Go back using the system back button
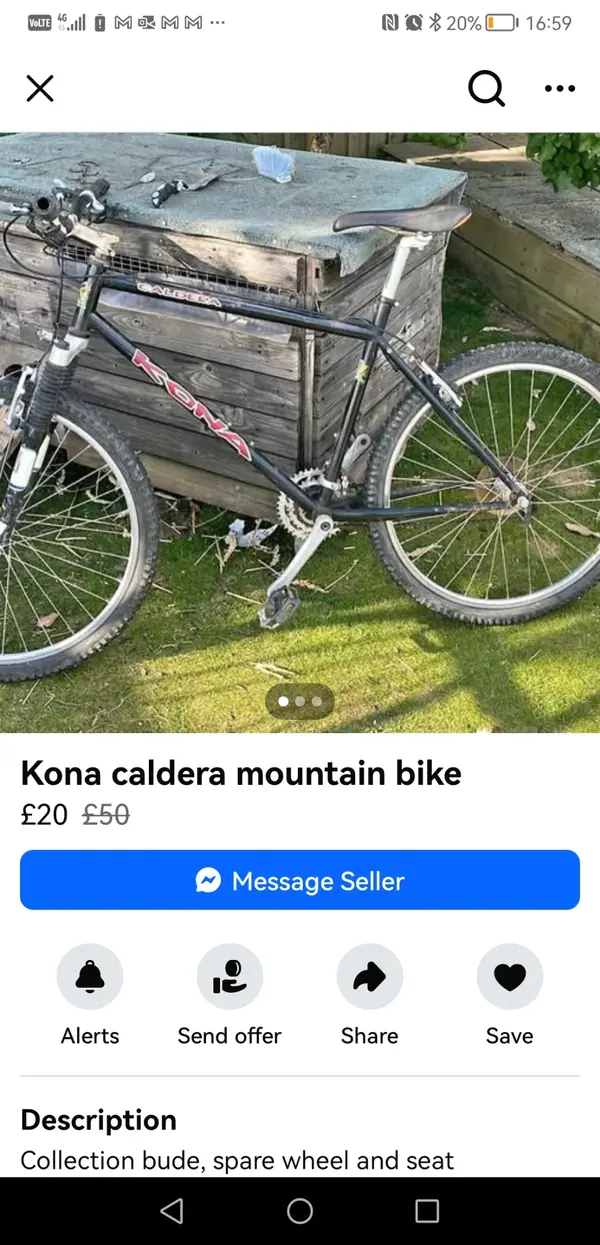The width and height of the screenshot is (600, 1245). pyautogui.click(x=172, y=1211)
